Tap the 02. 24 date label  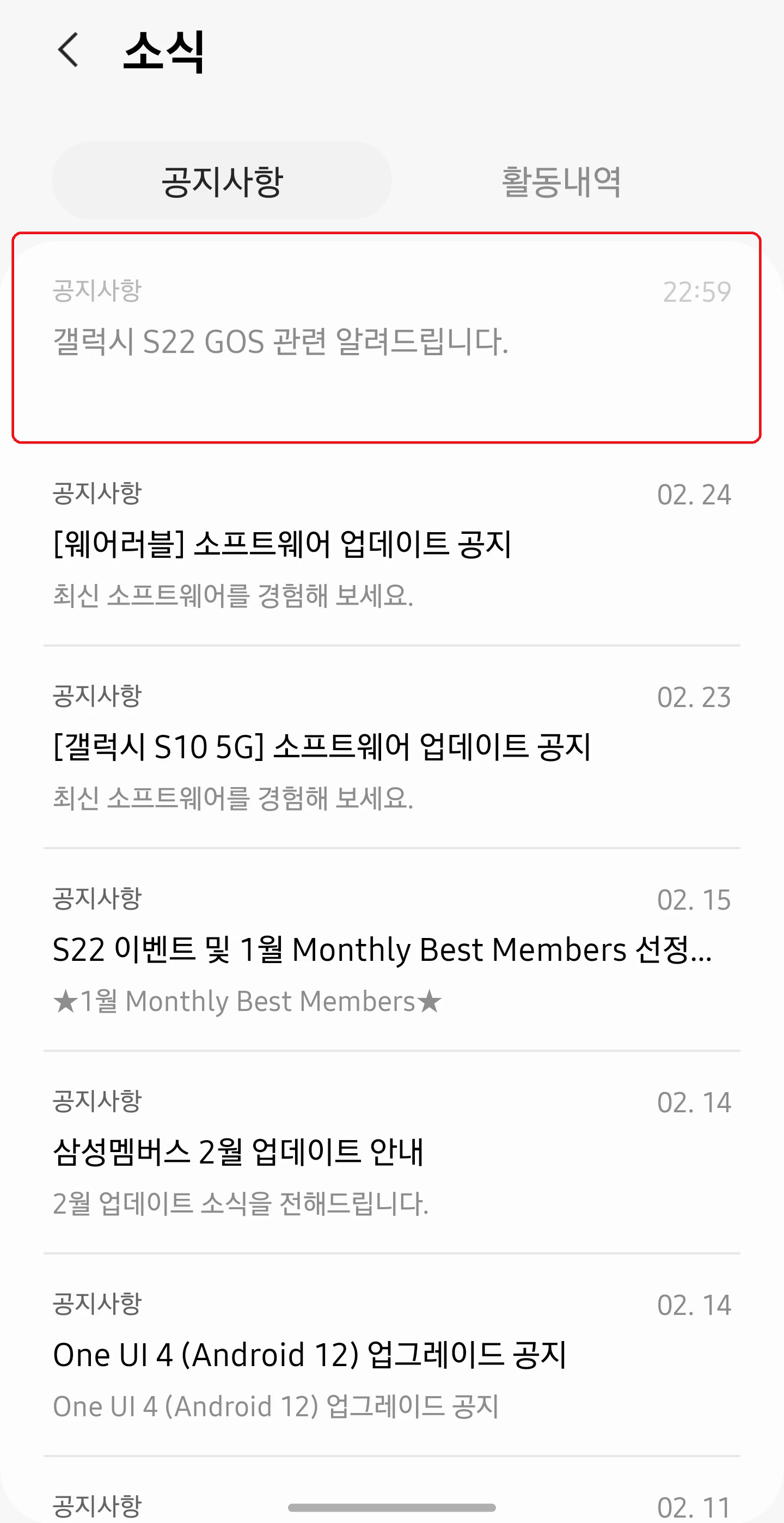click(x=694, y=496)
